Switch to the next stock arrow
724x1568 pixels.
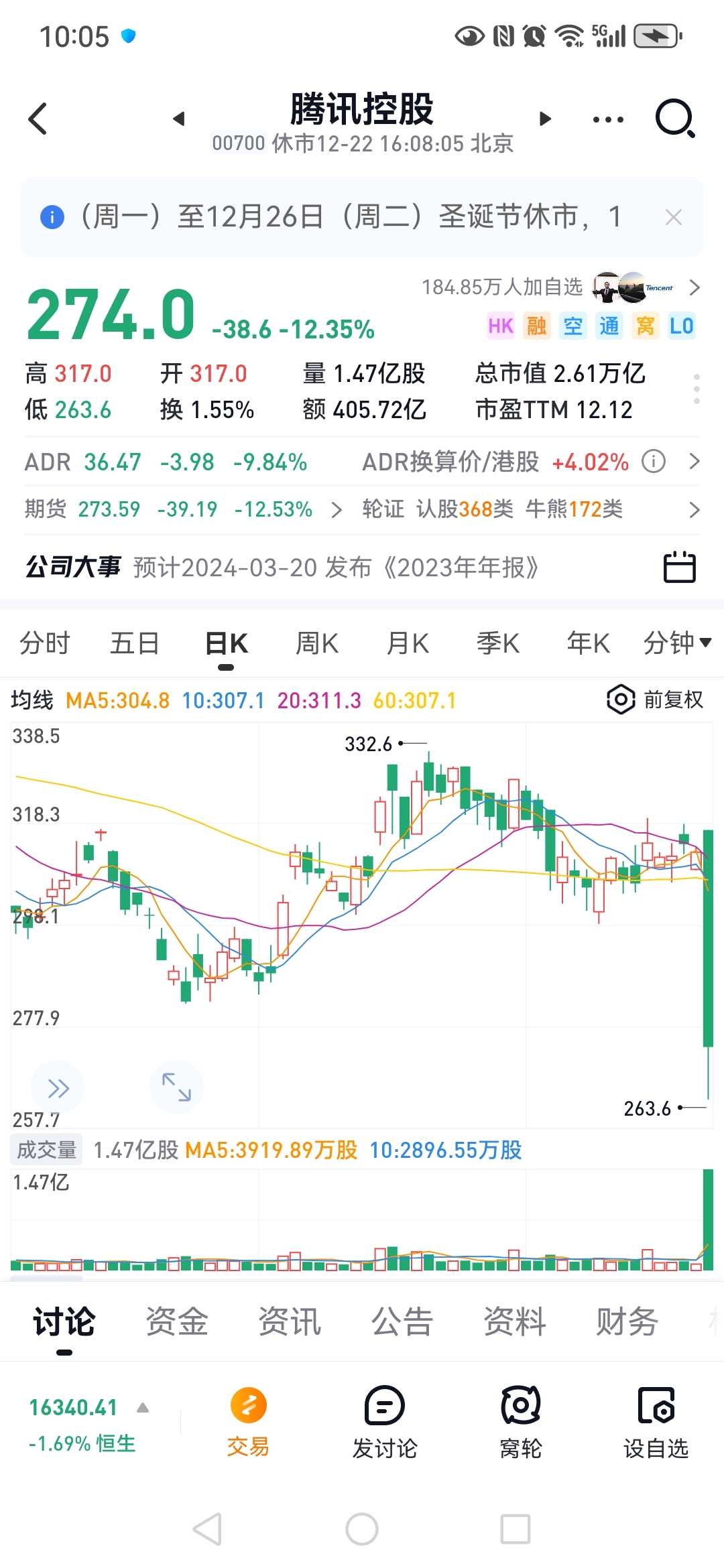coord(546,119)
